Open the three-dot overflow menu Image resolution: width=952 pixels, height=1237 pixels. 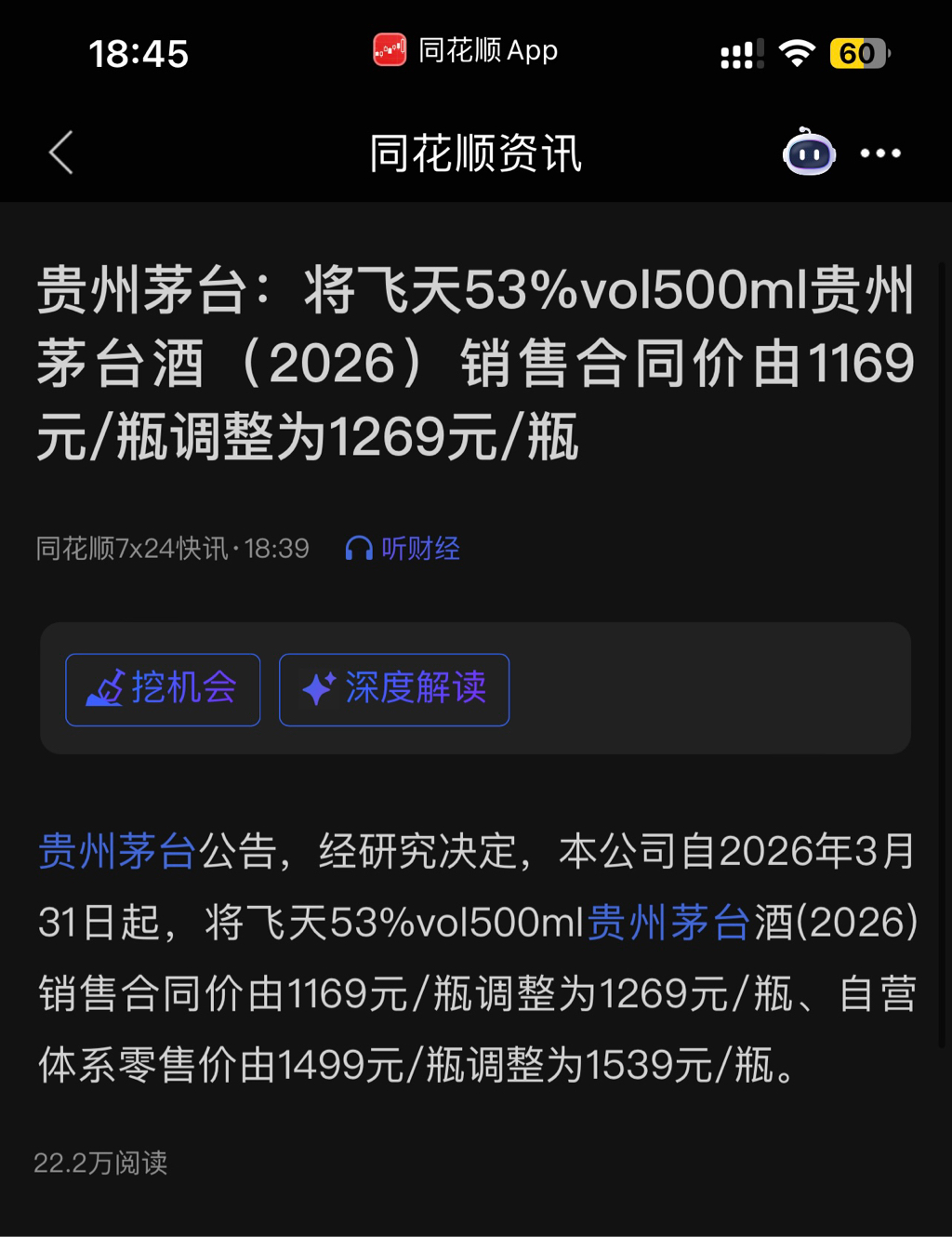(879, 153)
